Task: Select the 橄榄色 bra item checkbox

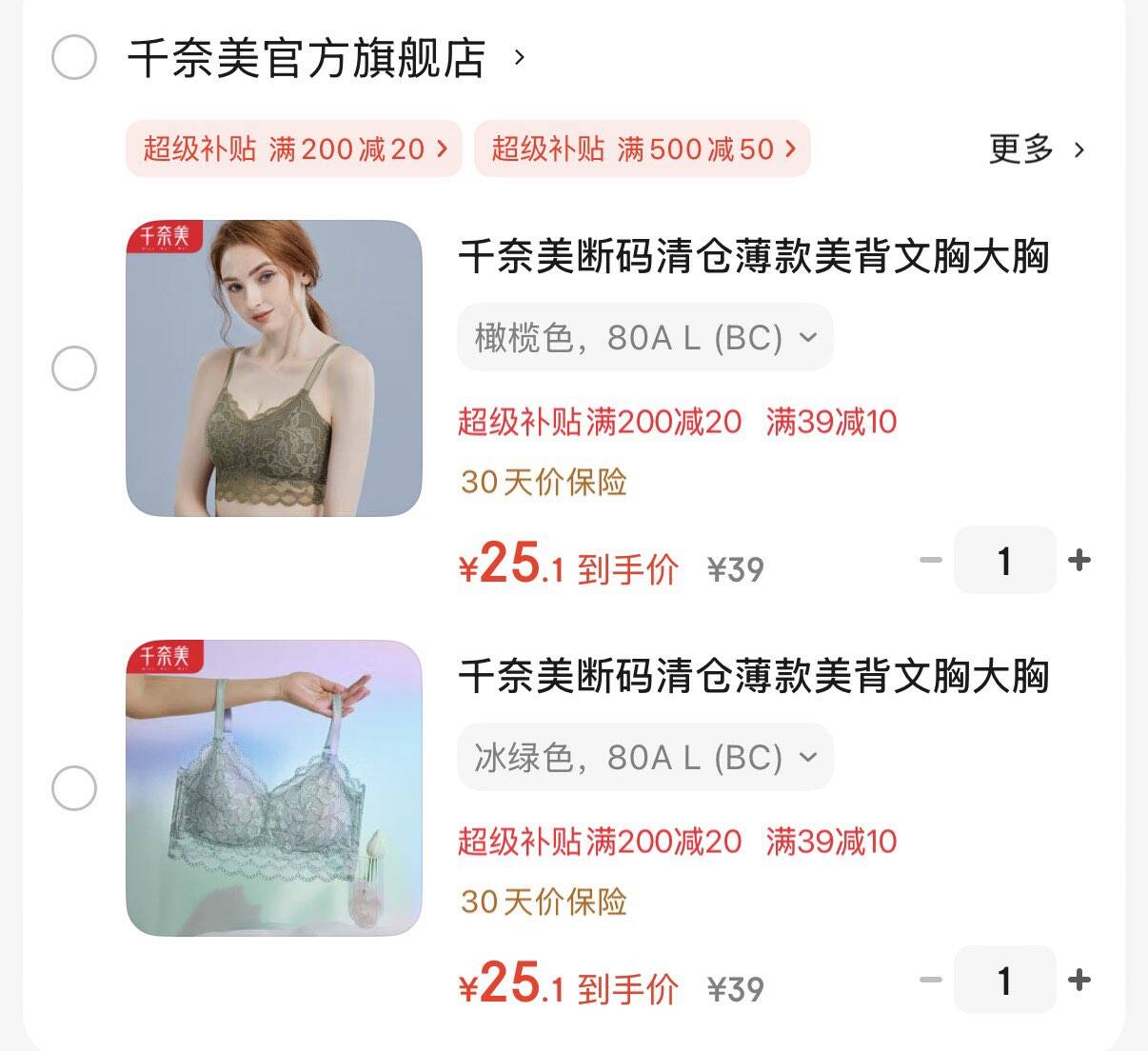Action: click(x=73, y=368)
